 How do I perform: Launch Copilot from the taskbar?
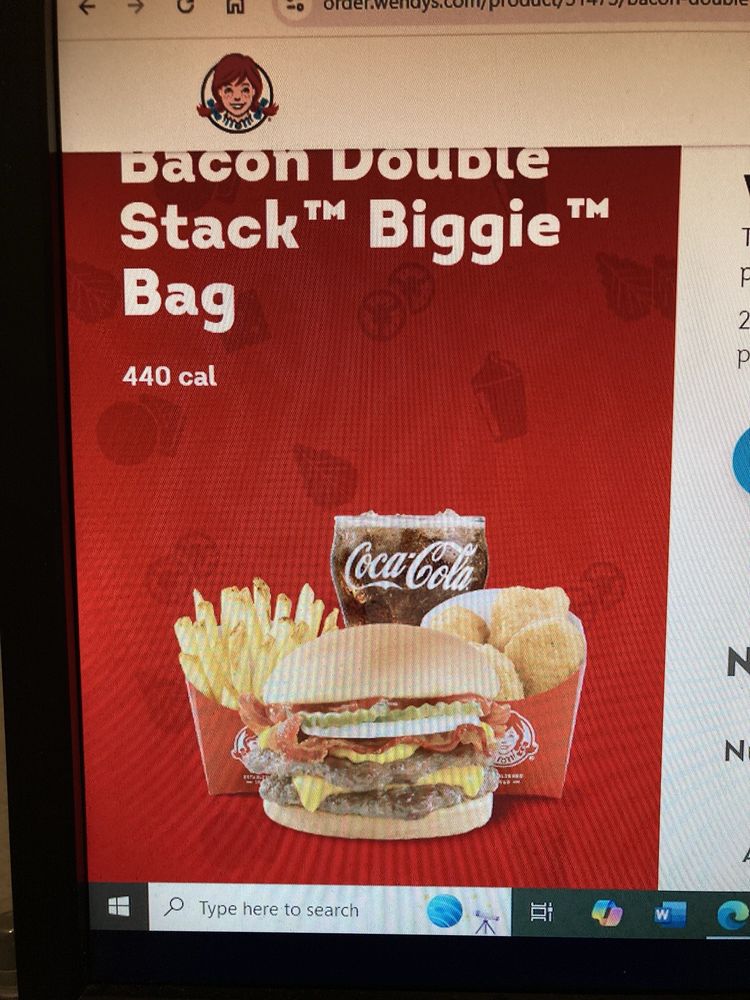[607, 914]
